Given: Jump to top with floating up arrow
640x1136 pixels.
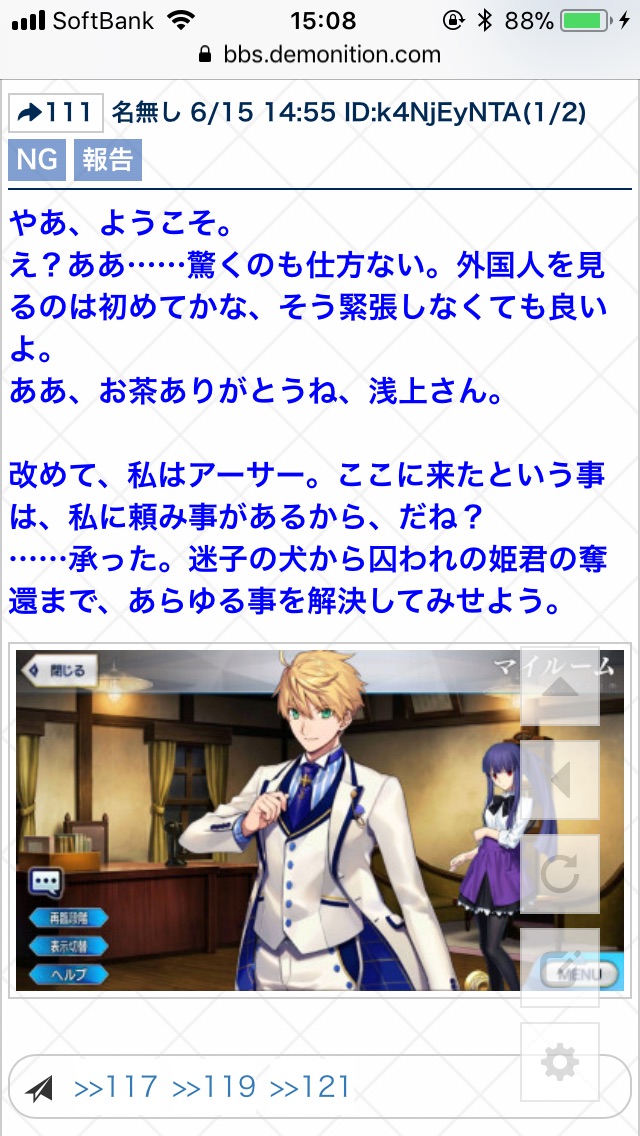Looking at the screenshot, I should tap(560, 687).
